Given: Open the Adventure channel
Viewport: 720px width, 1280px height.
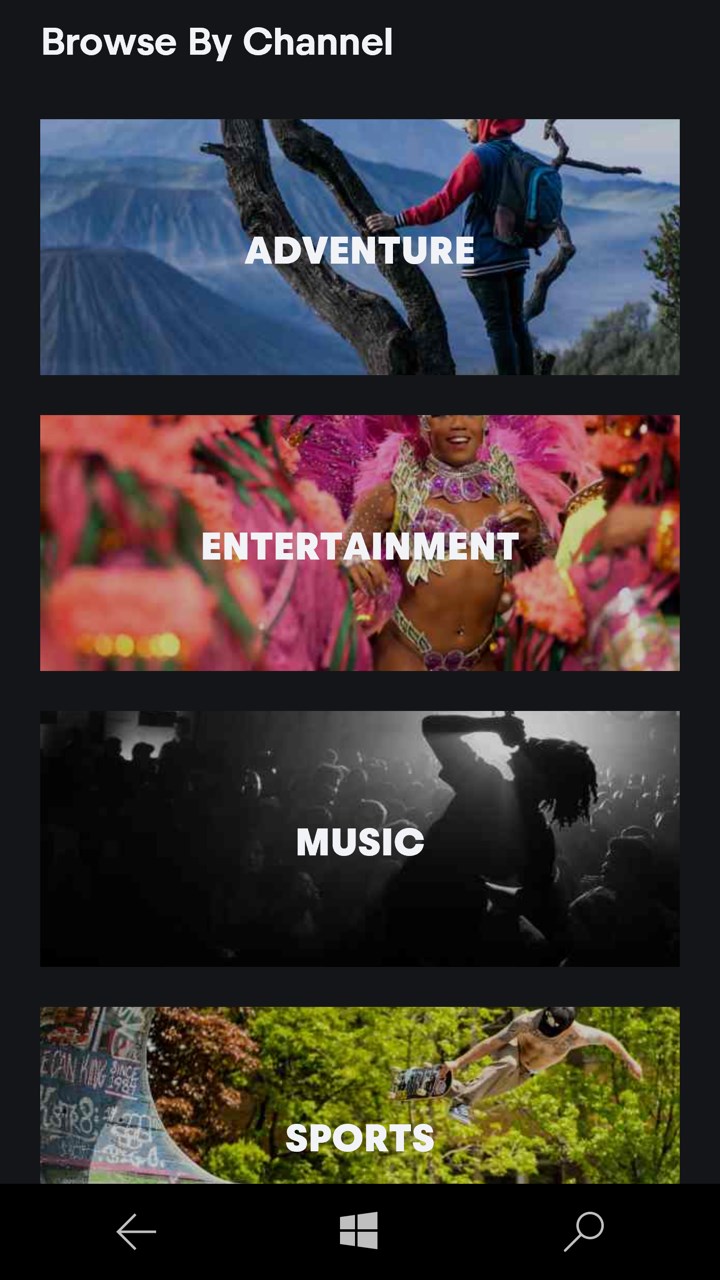Looking at the screenshot, I should 360,247.
